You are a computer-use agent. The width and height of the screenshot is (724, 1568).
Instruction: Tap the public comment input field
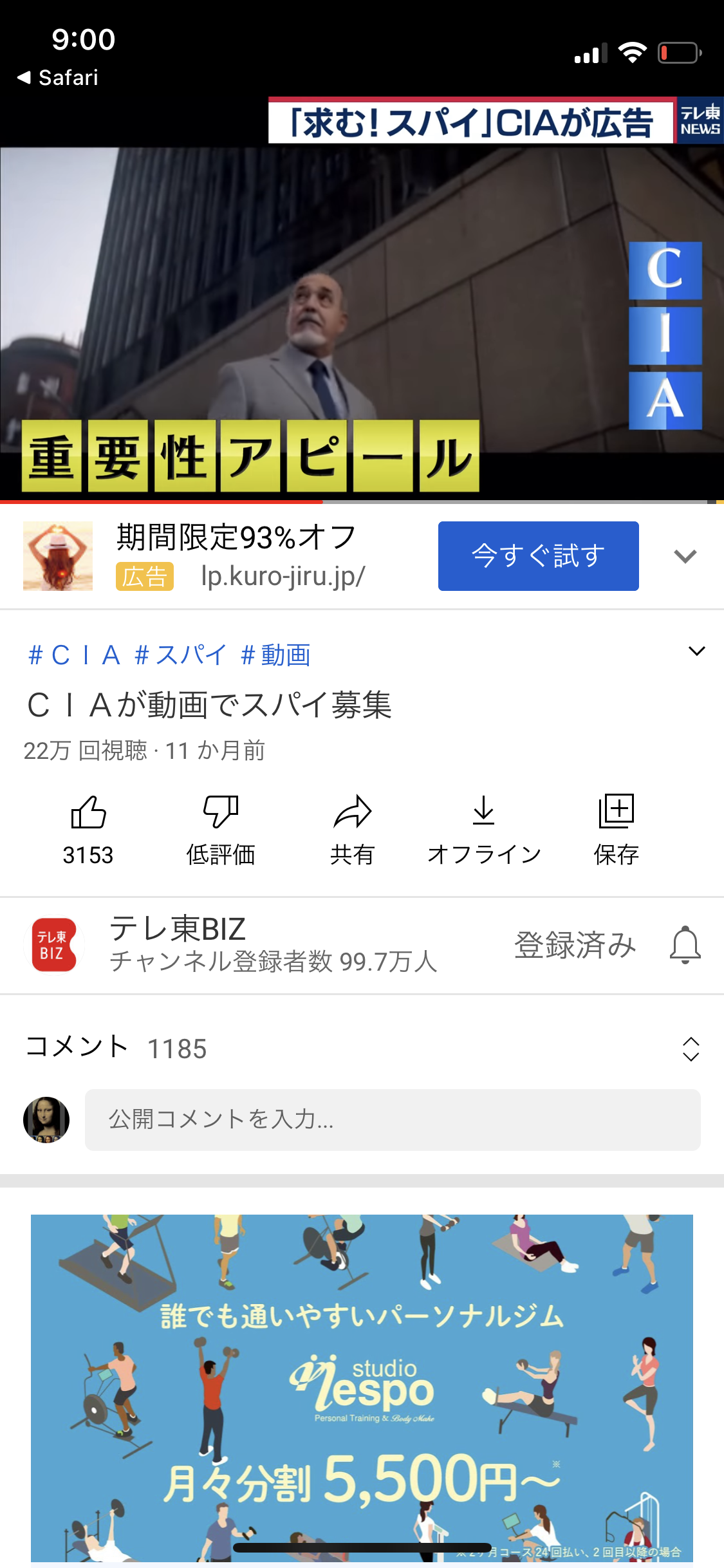(393, 1119)
